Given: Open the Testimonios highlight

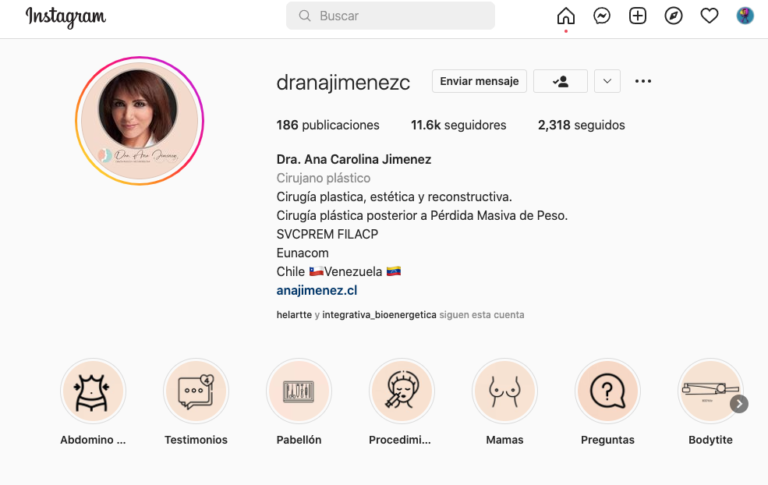Looking at the screenshot, I should (x=196, y=391).
